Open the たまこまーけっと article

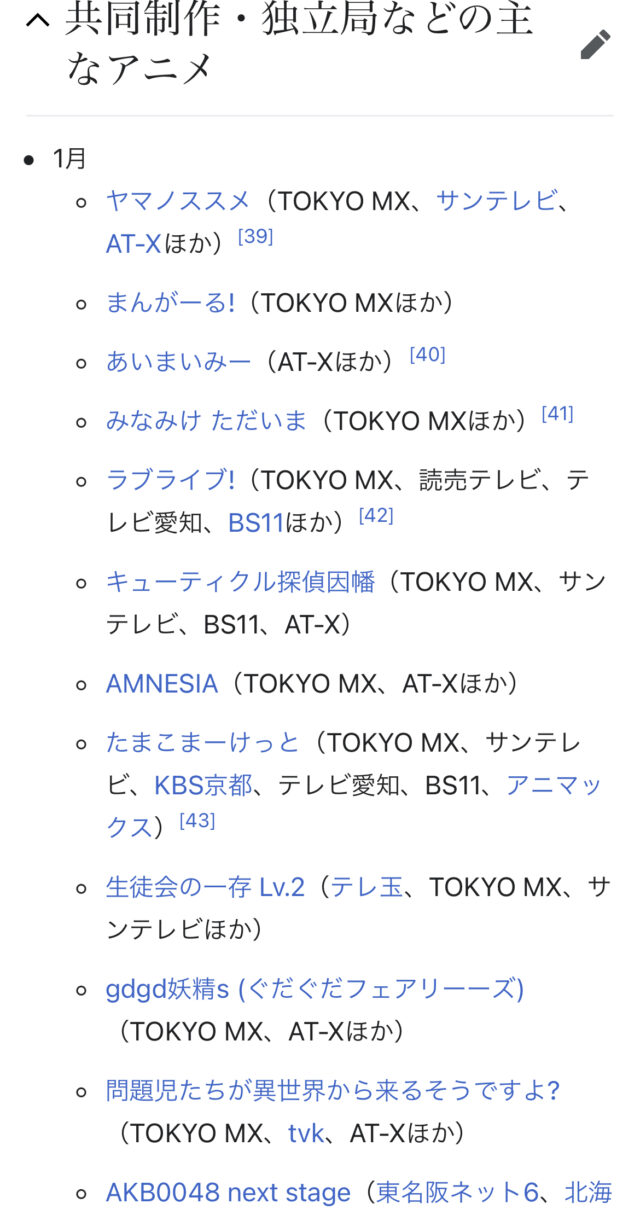(203, 743)
